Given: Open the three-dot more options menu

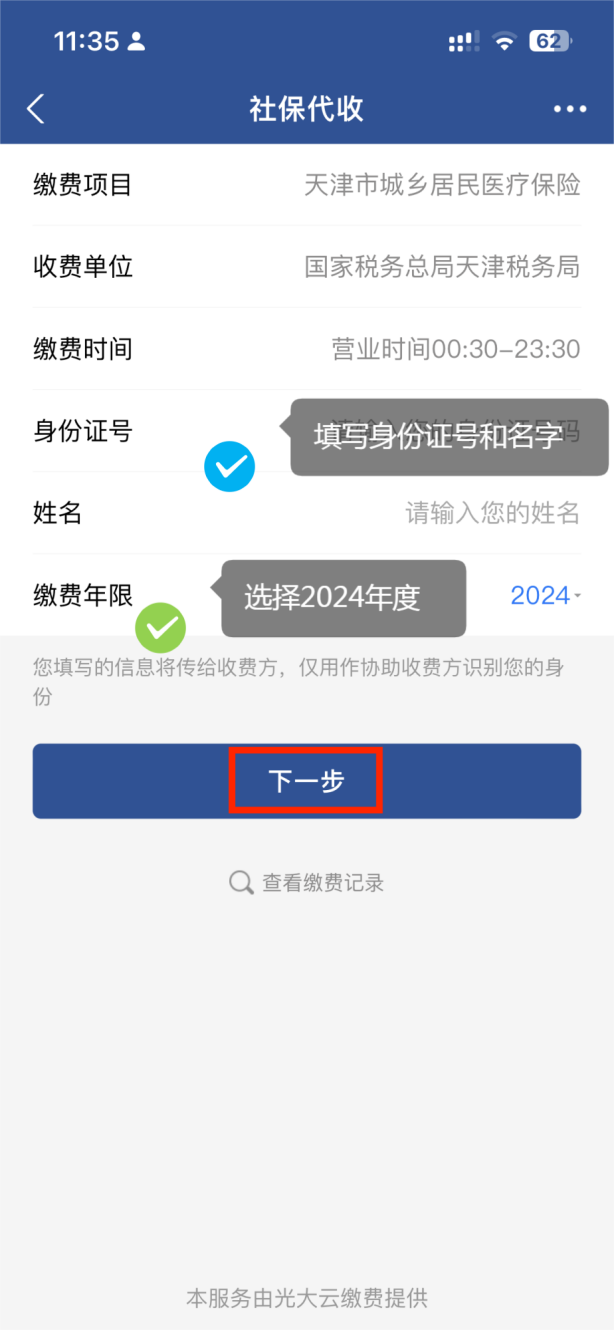Looking at the screenshot, I should click(x=570, y=109).
